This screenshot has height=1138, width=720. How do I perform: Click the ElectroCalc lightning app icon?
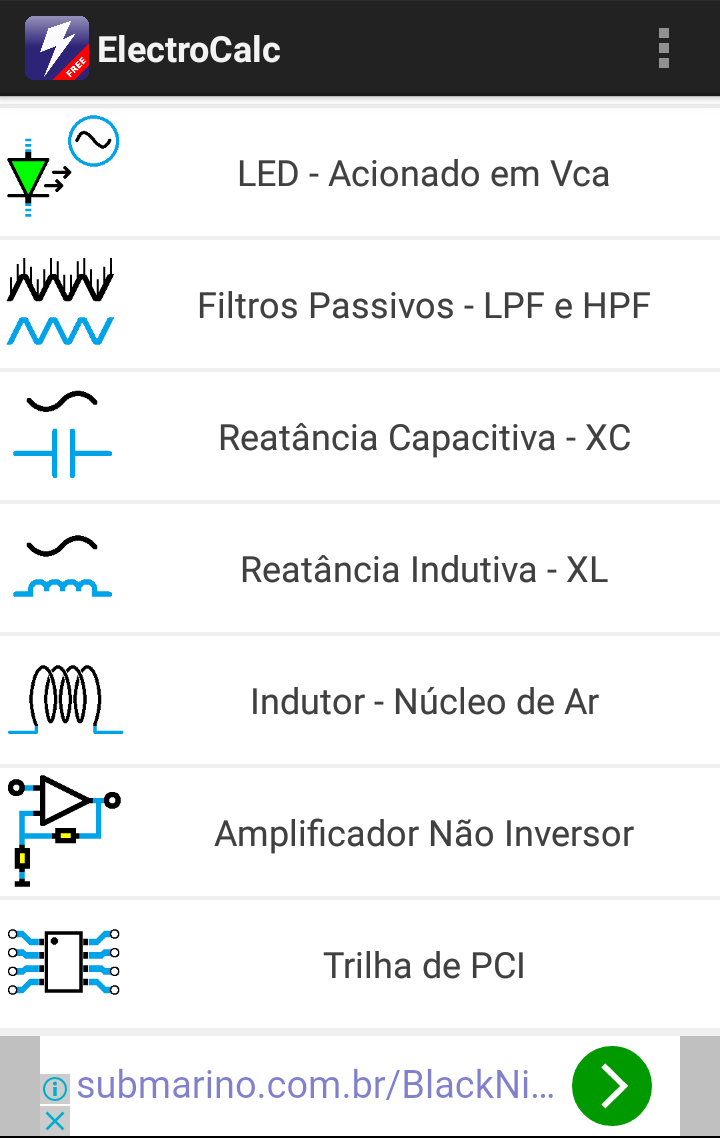coord(57,47)
